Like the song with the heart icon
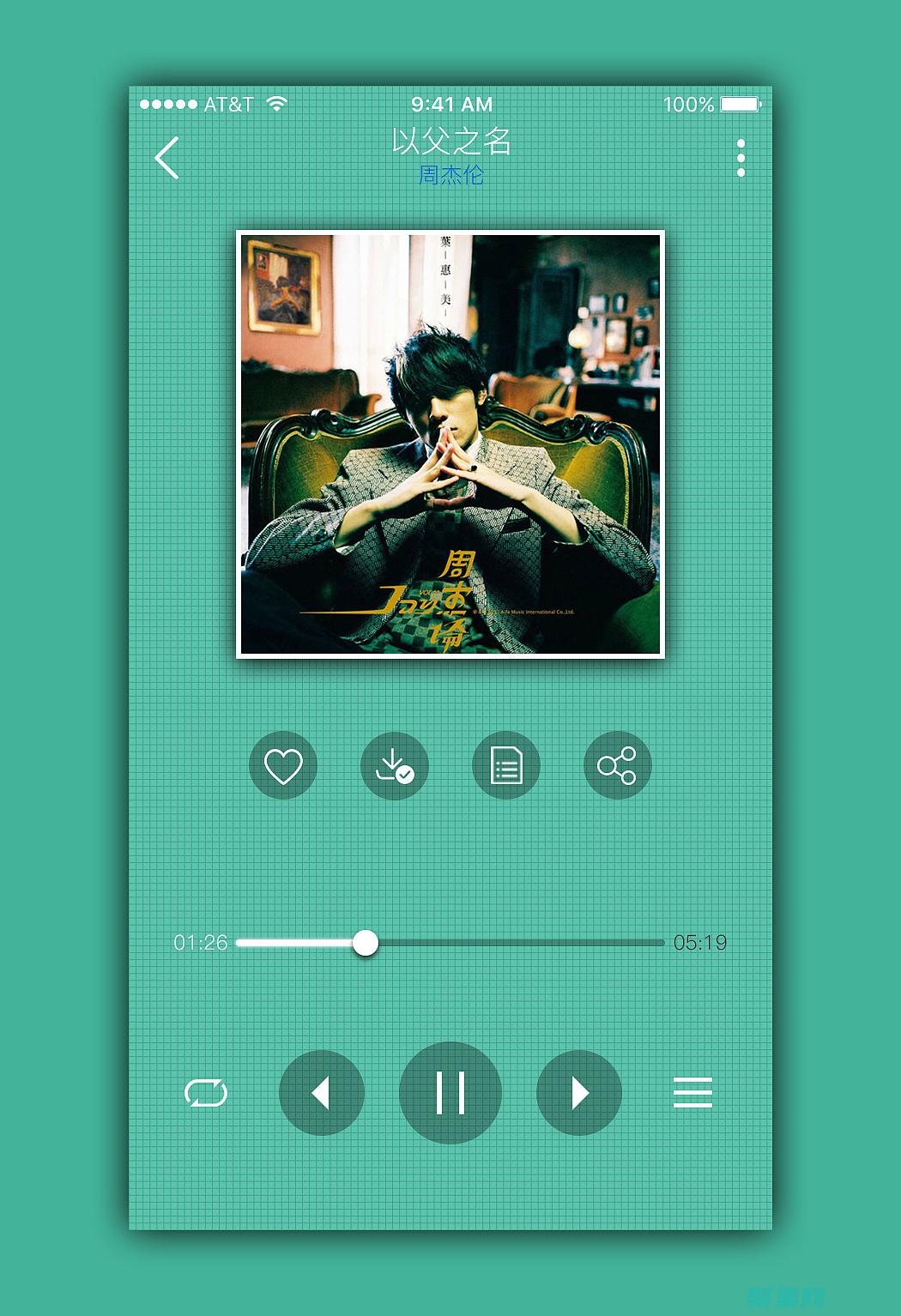The width and height of the screenshot is (901, 1316). click(x=283, y=765)
